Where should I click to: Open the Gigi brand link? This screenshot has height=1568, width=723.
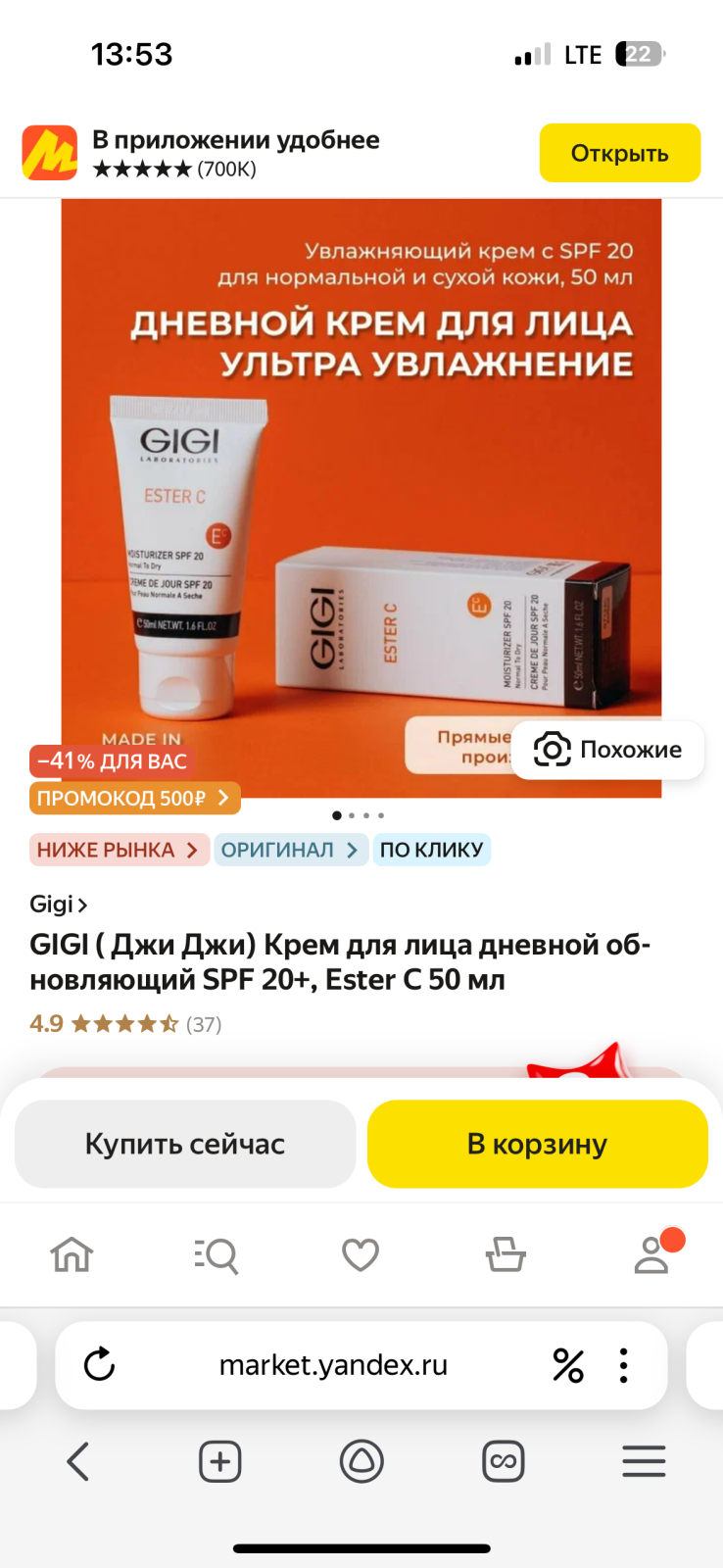(58, 904)
